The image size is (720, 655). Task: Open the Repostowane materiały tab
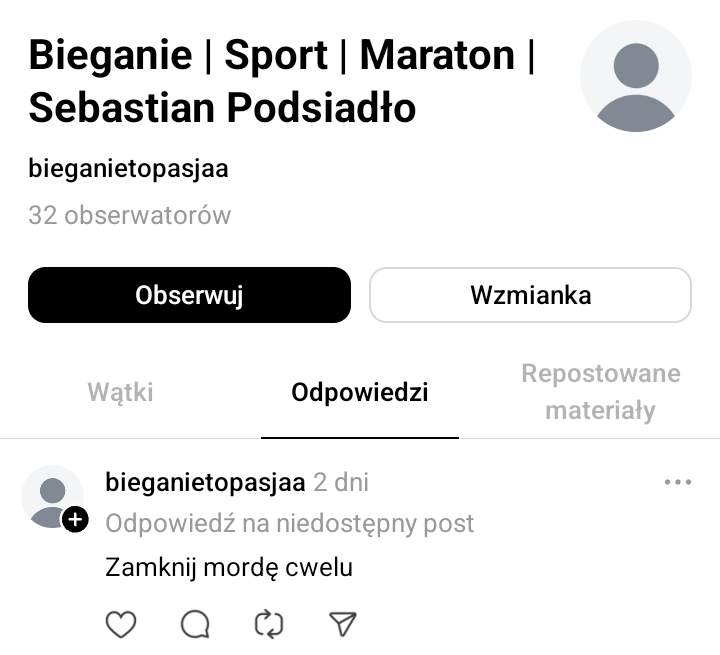click(x=600, y=392)
